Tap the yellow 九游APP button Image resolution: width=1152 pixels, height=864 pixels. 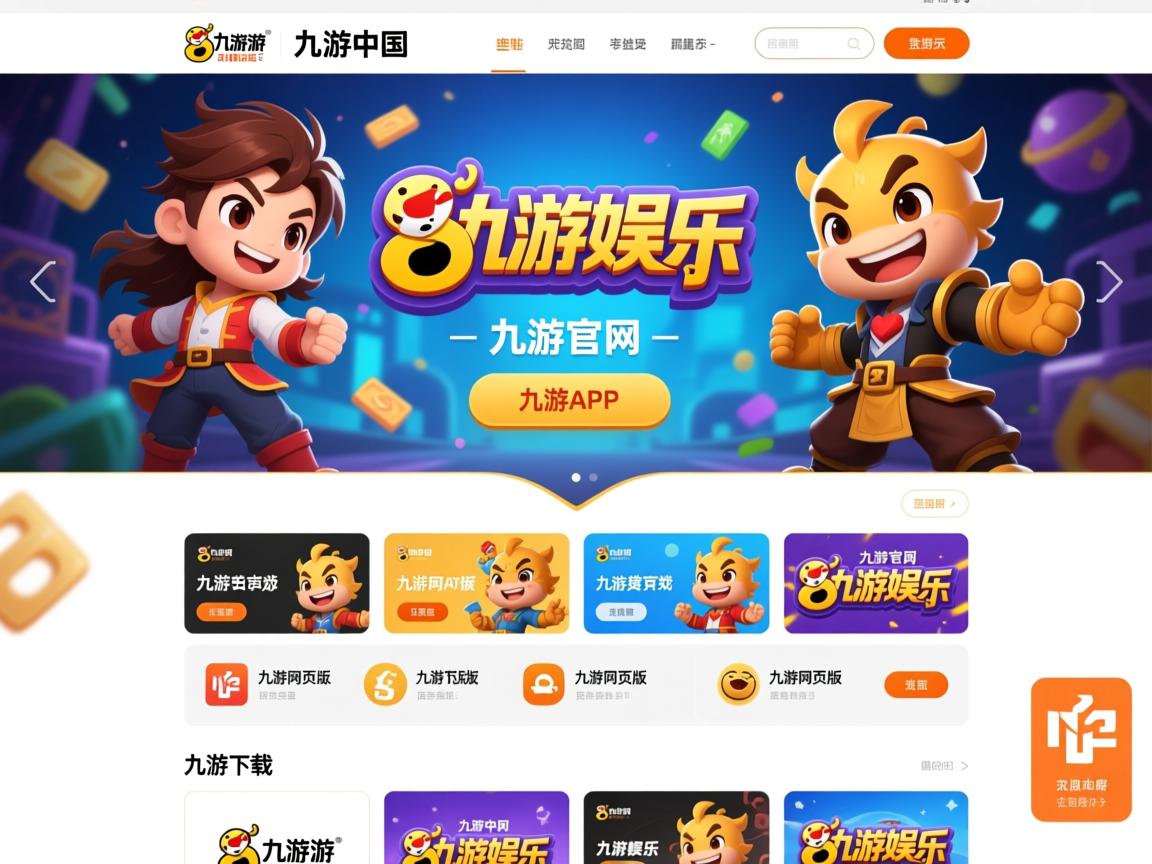click(569, 401)
